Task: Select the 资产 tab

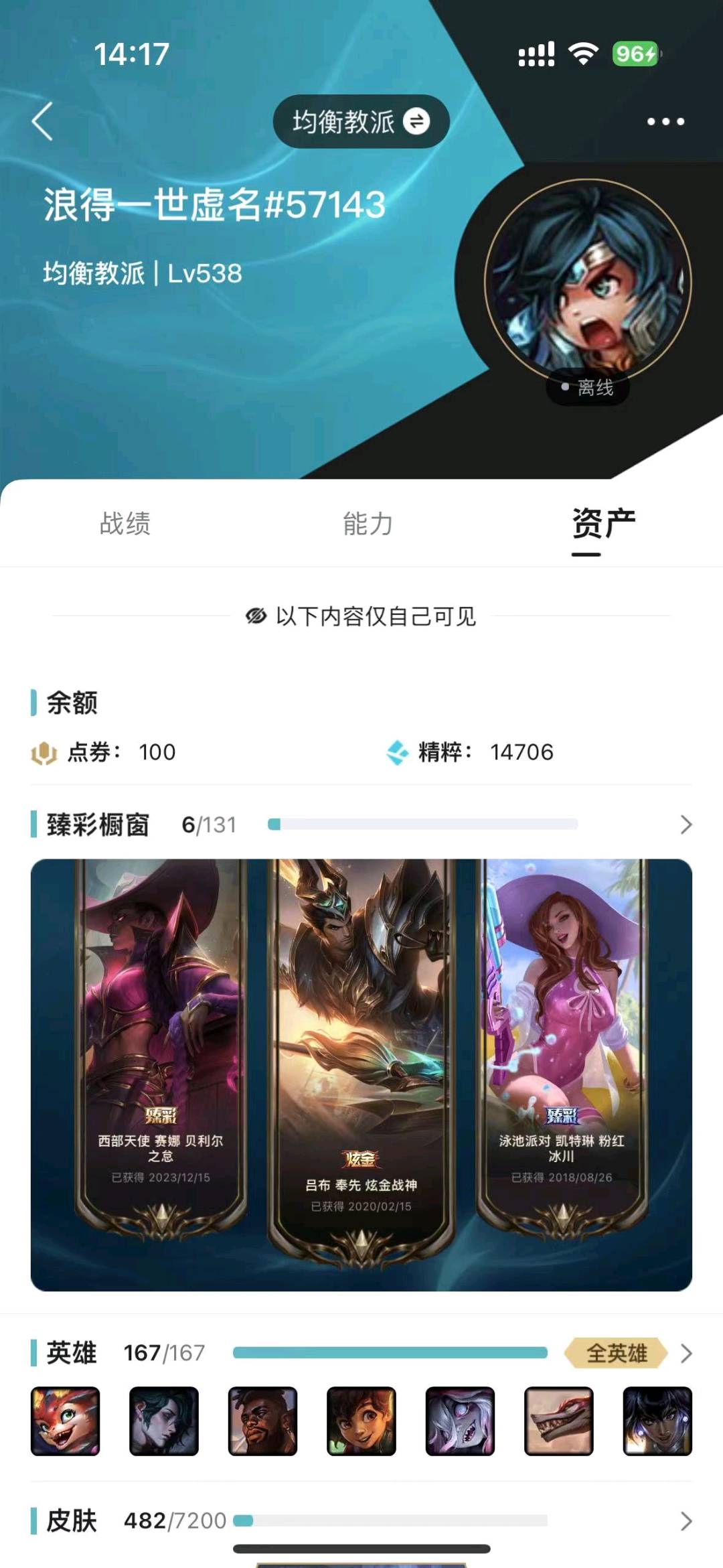Action: (x=603, y=523)
